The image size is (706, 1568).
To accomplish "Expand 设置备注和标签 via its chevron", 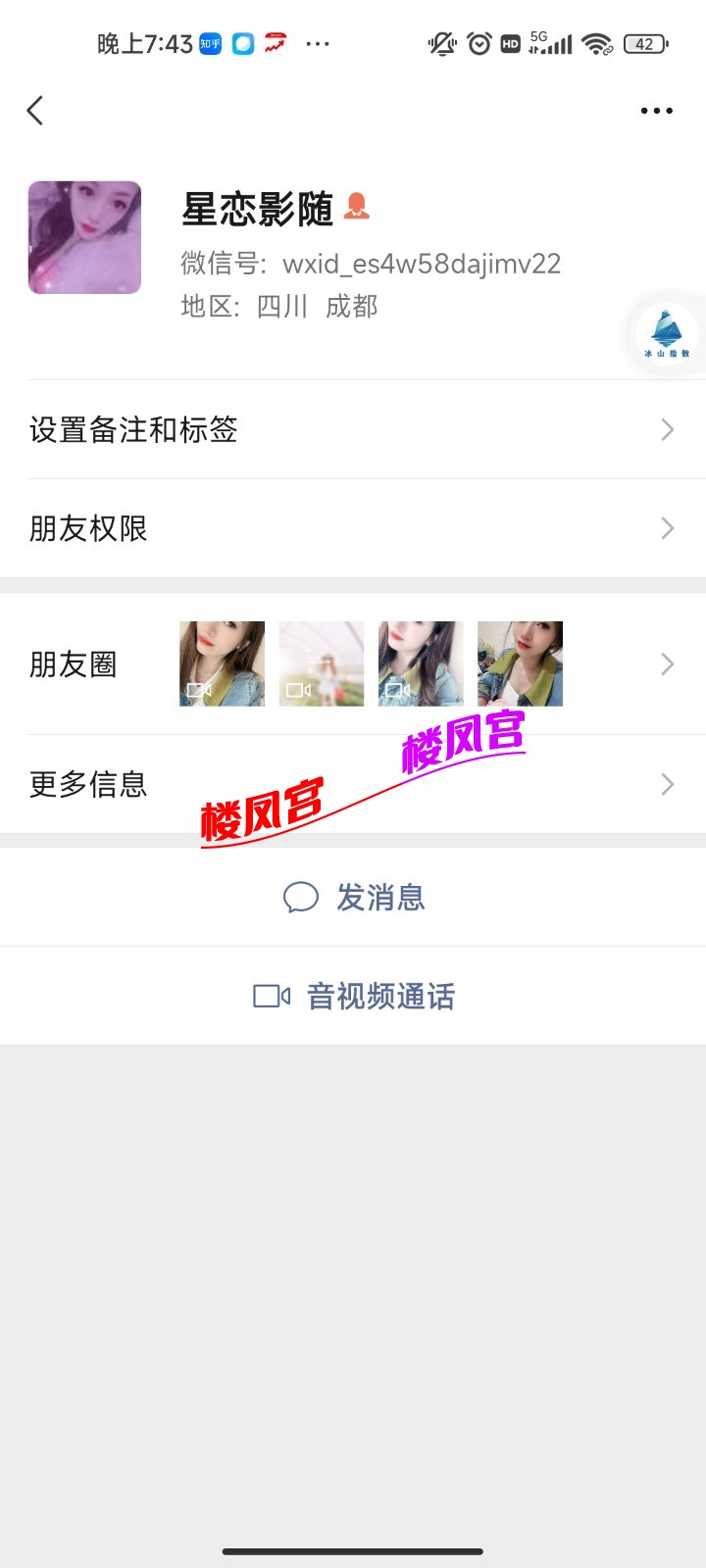I will [668, 429].
